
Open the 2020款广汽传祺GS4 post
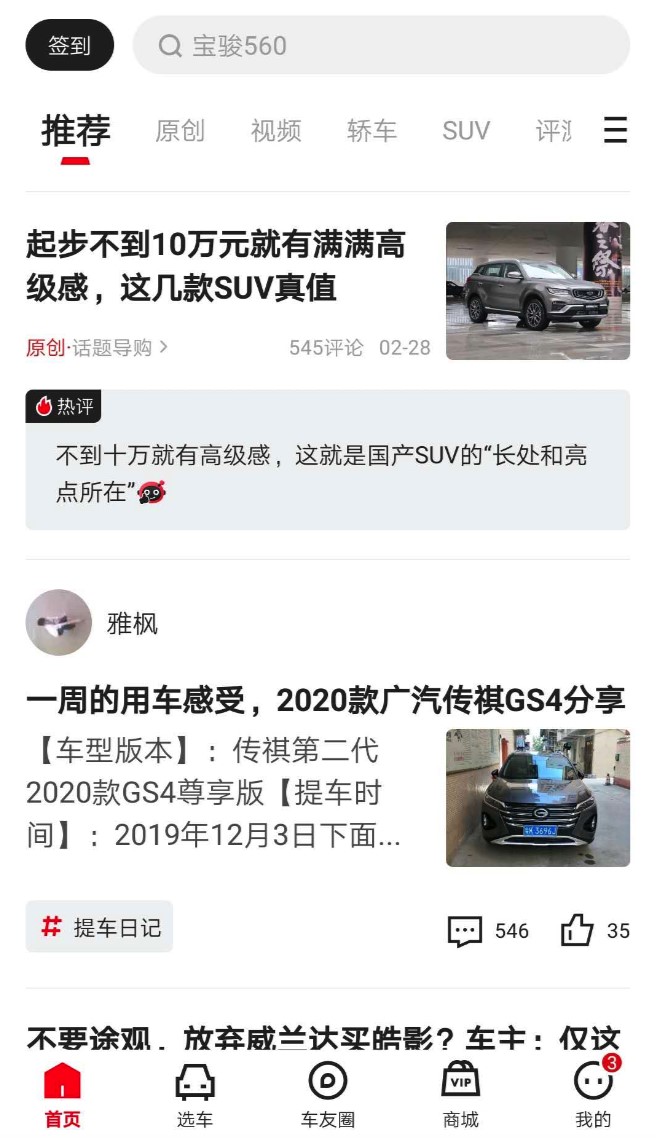tap(325, 701)
